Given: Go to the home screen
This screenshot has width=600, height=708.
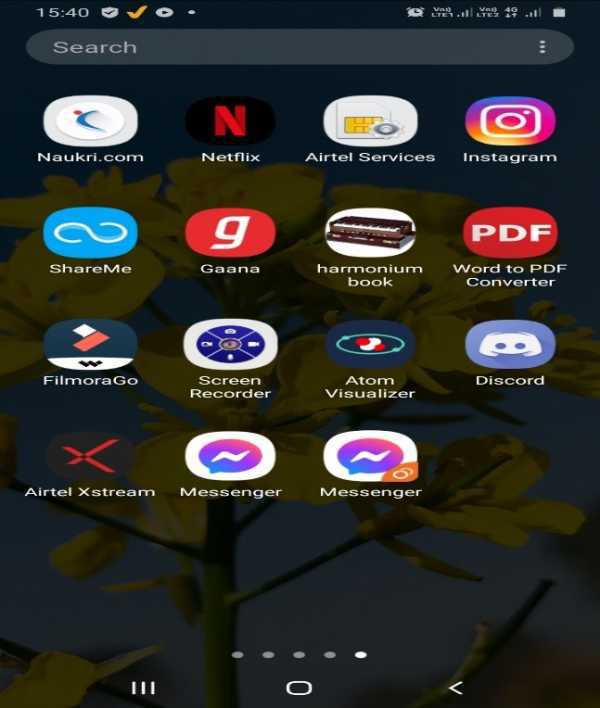Looking at the screenshot, I should point(298,687).
